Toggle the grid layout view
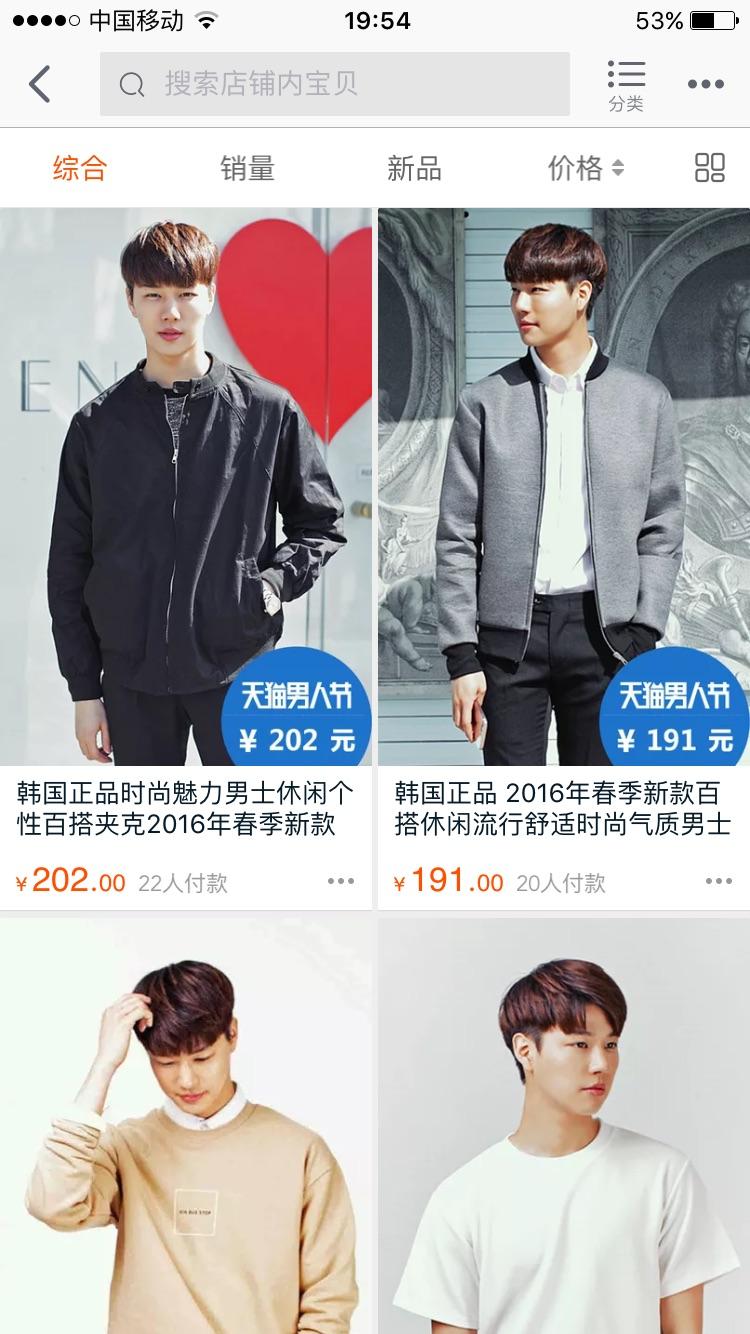Screen dimensions: 750x1334 pyautogui.click(x=709, y=168)
